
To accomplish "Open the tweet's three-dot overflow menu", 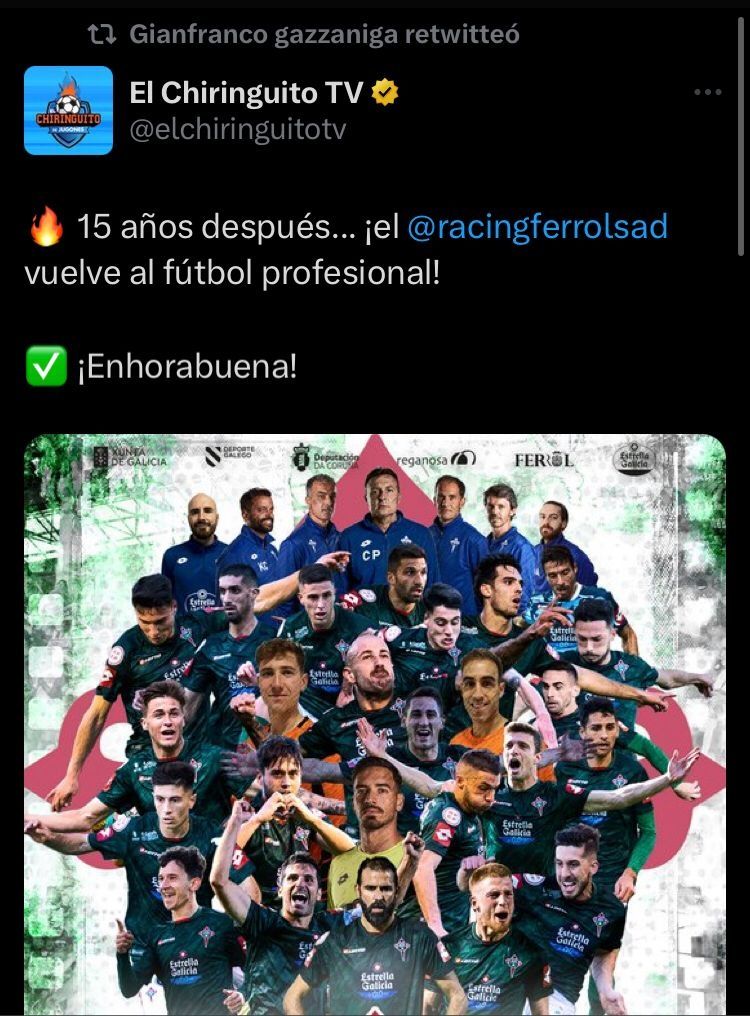I will click(707, 93).
